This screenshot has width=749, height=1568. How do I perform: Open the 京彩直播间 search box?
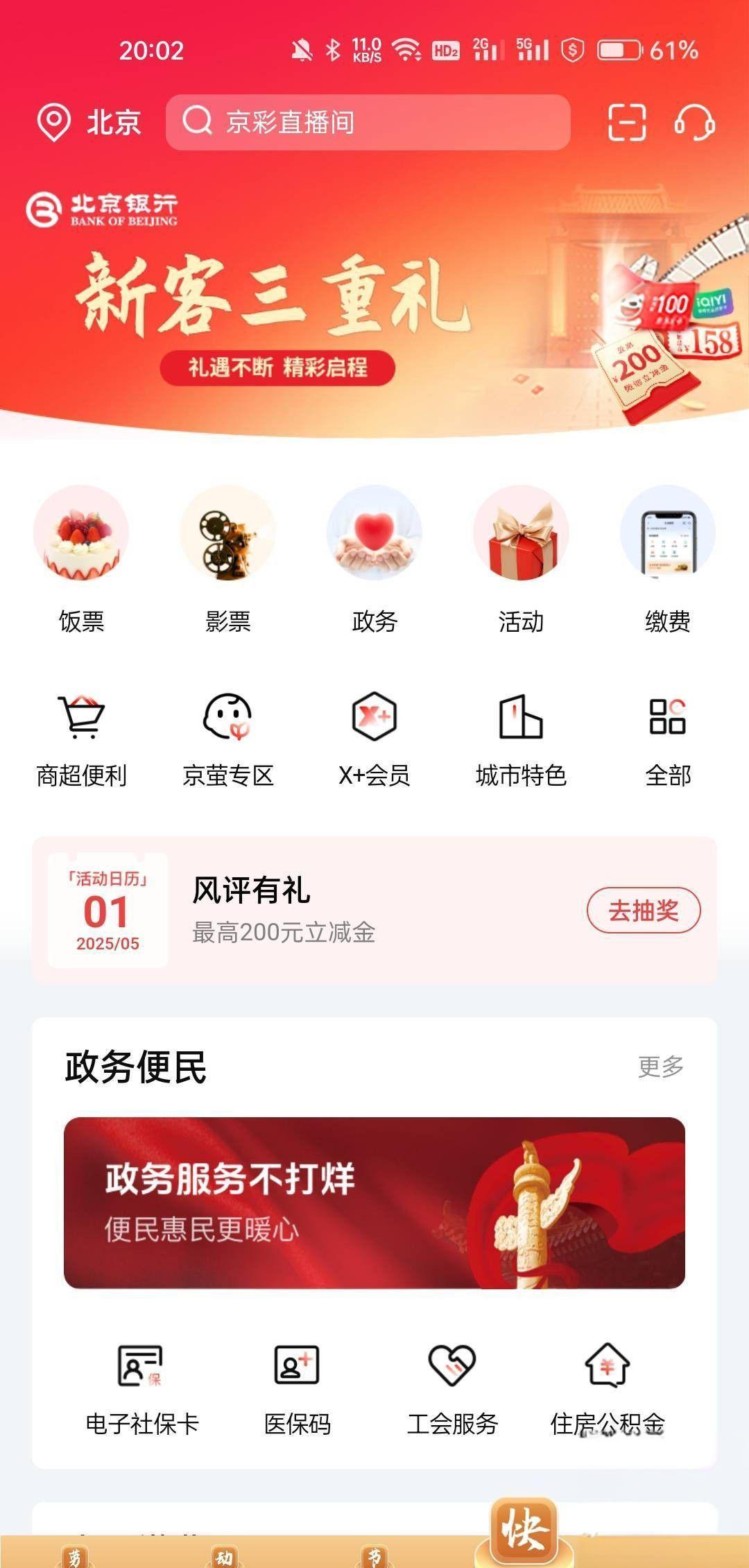click(368, 123)
